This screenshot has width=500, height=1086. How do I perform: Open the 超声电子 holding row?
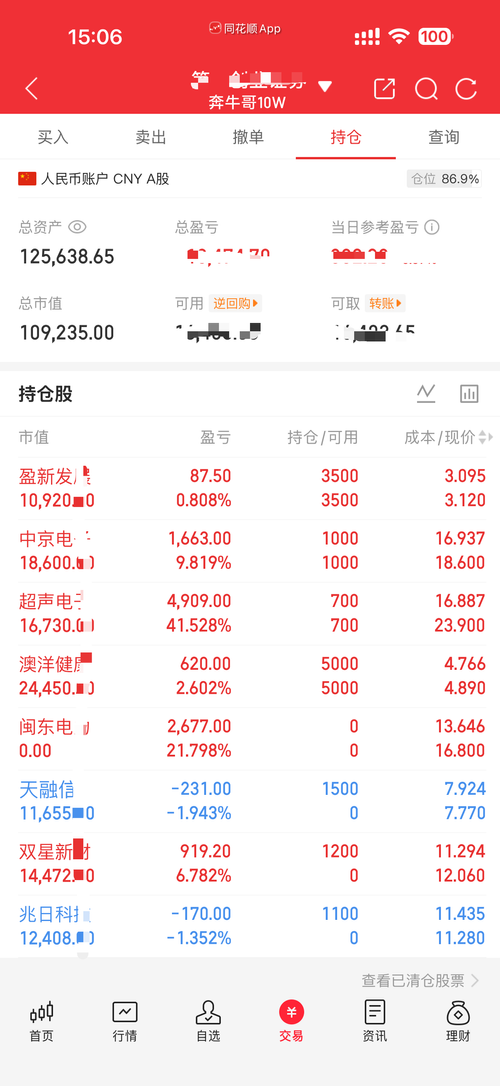(250, 613)
